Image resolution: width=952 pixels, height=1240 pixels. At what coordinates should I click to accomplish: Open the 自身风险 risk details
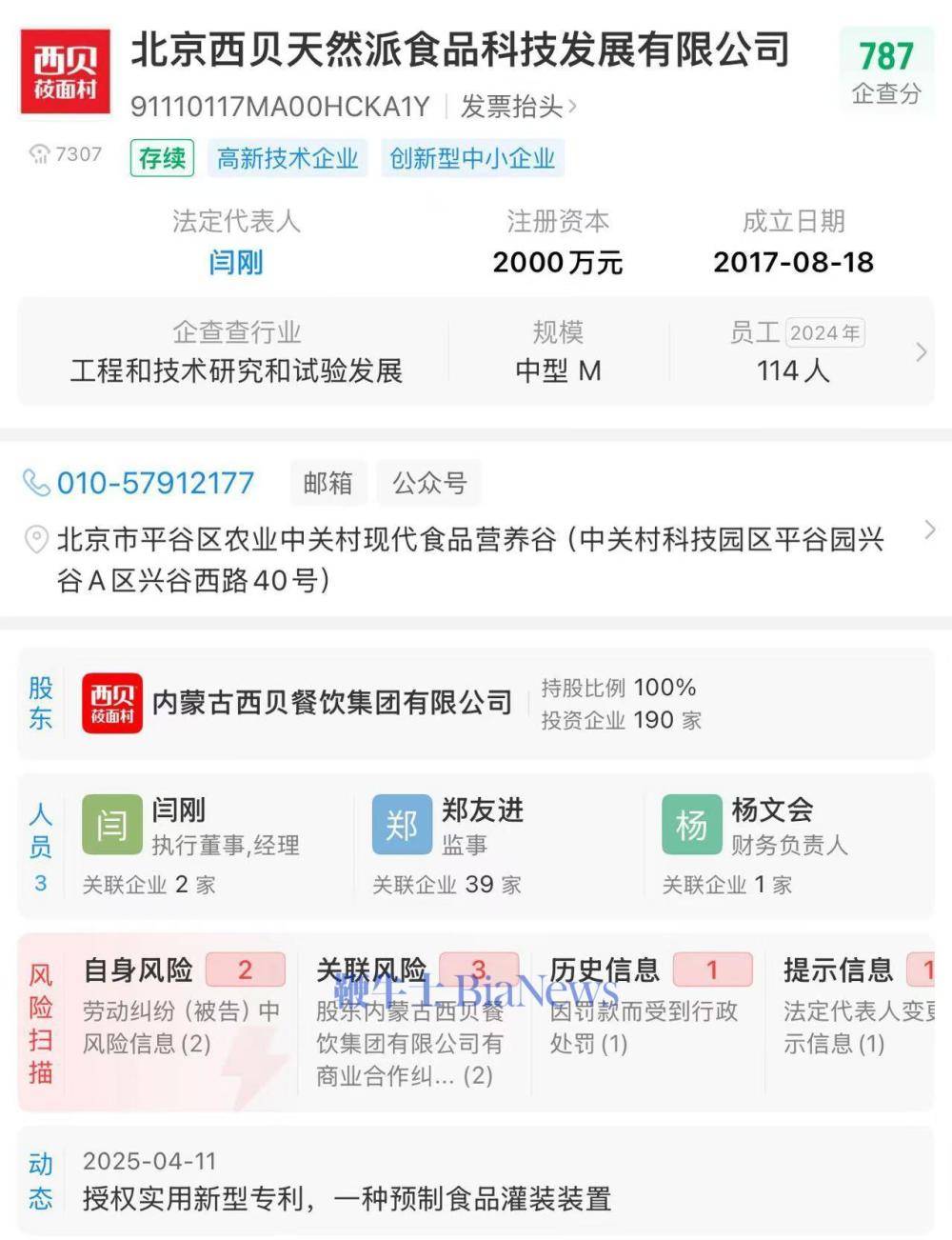coord(181,1010)
